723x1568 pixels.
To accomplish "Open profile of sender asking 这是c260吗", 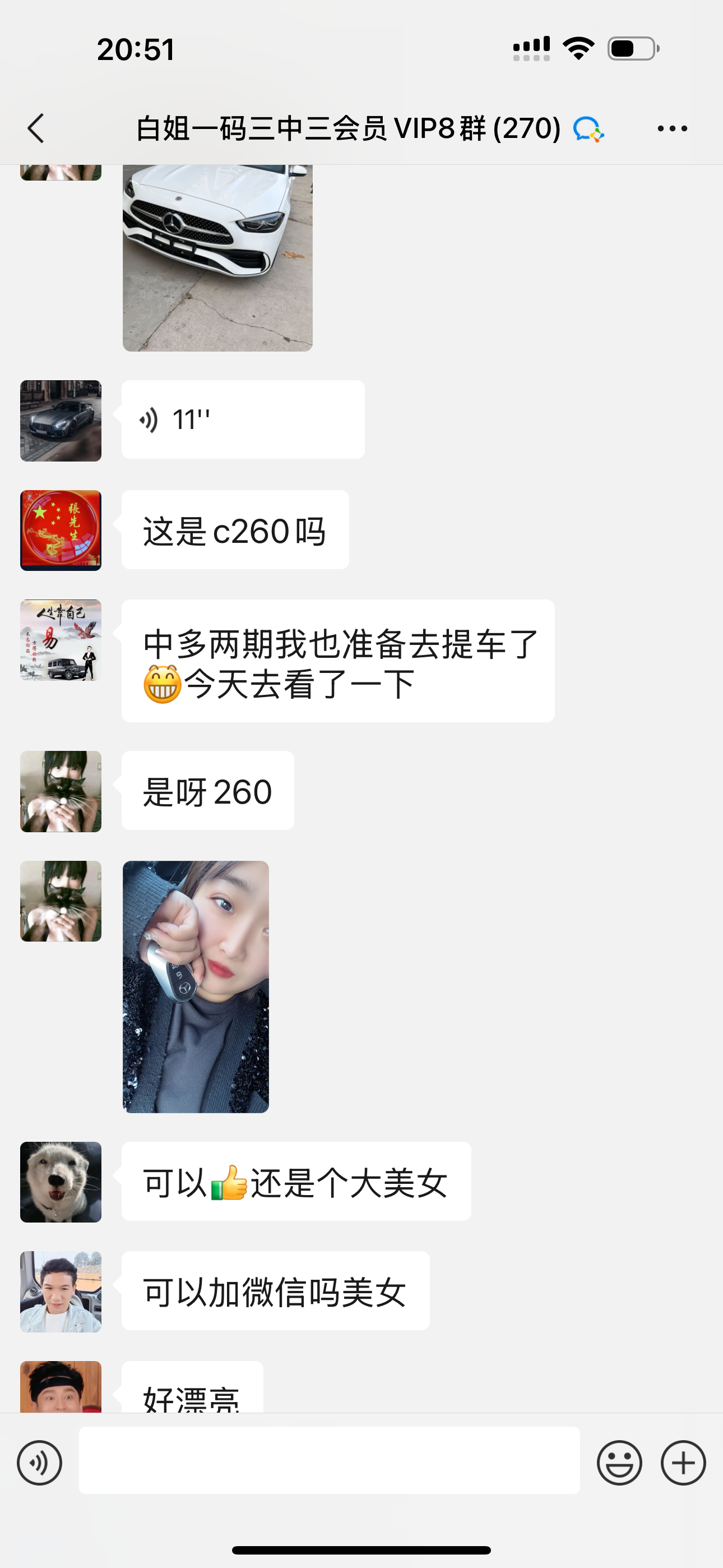I will coord(61,530).
